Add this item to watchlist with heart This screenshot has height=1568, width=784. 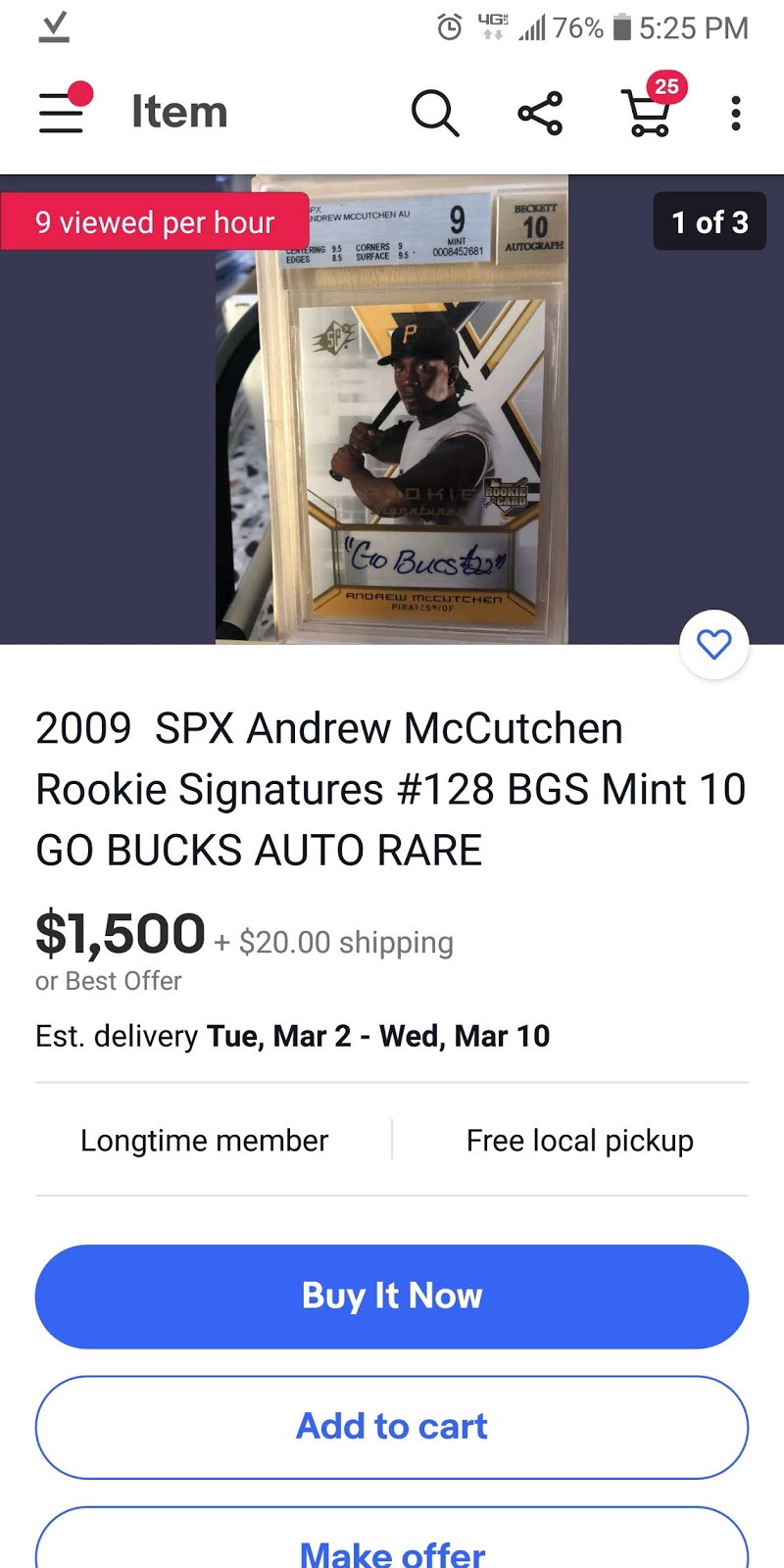714,644
